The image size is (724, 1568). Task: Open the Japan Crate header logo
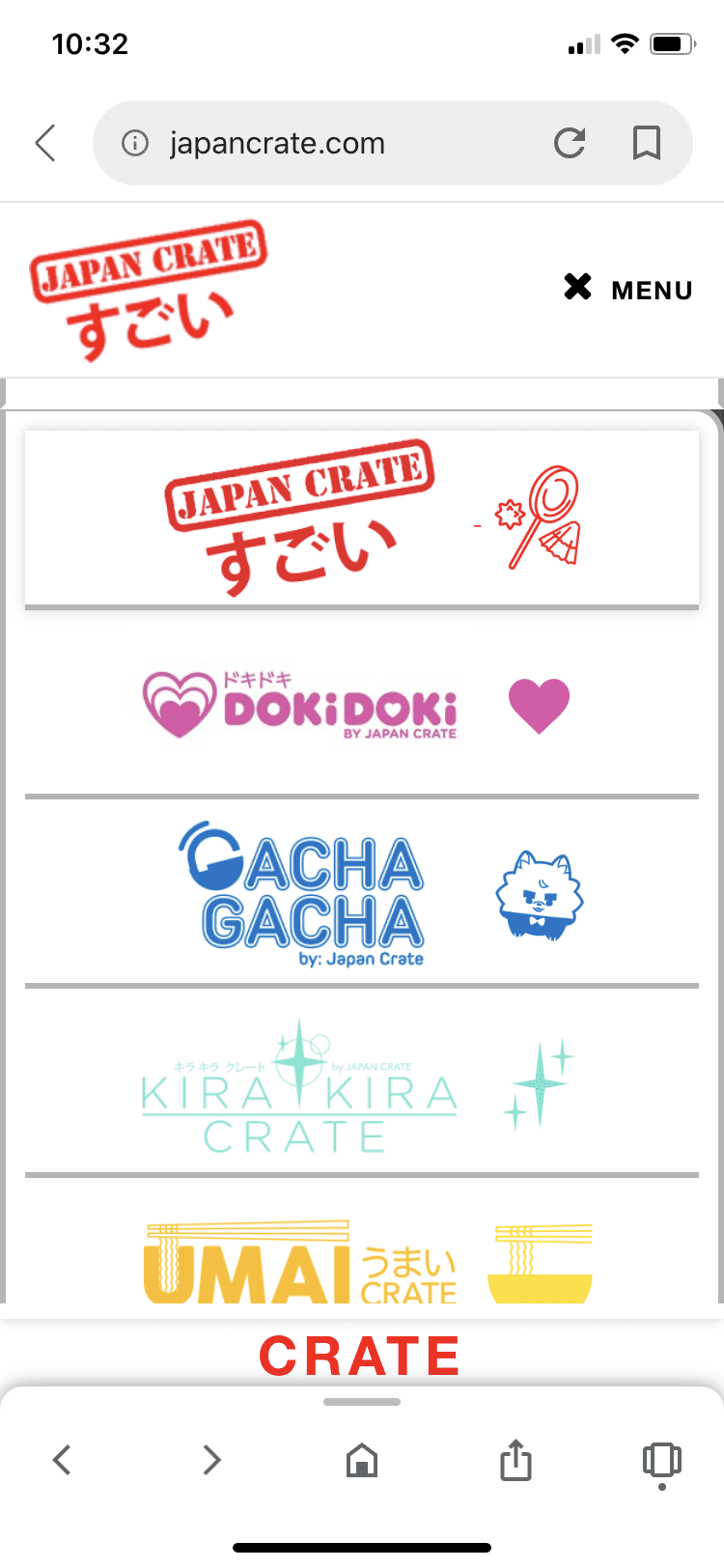pos(149,290)
